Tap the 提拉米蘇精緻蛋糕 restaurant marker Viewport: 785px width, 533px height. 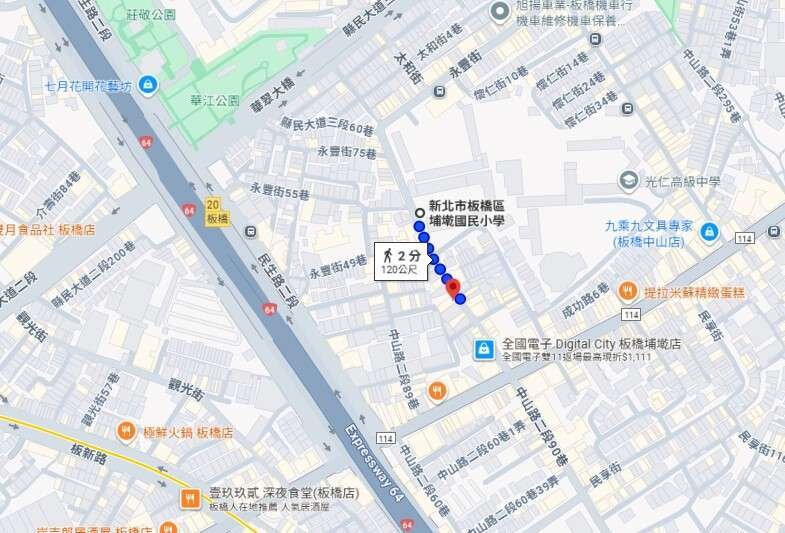click(x=627, y=291)
